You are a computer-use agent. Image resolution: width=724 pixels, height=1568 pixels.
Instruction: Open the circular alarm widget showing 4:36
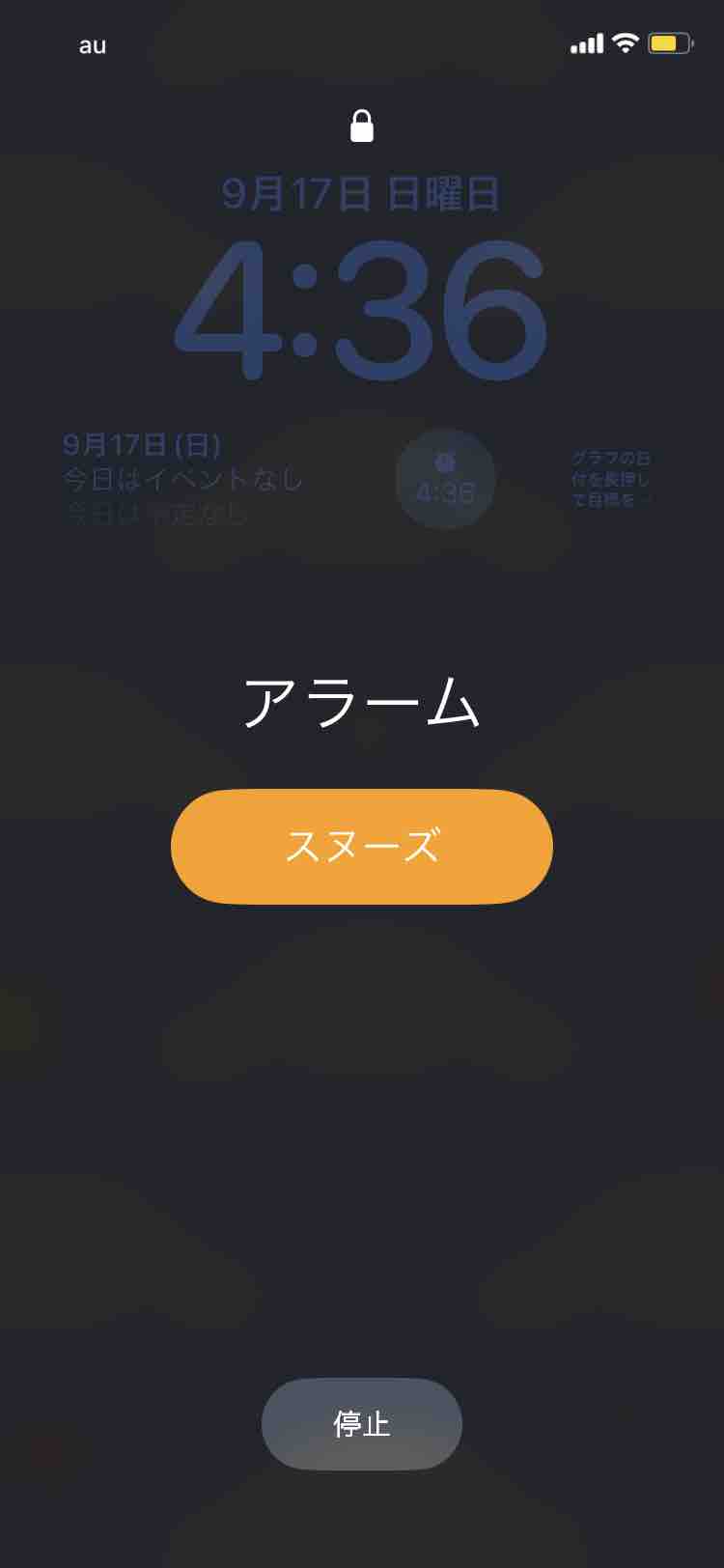coord(444,480)
